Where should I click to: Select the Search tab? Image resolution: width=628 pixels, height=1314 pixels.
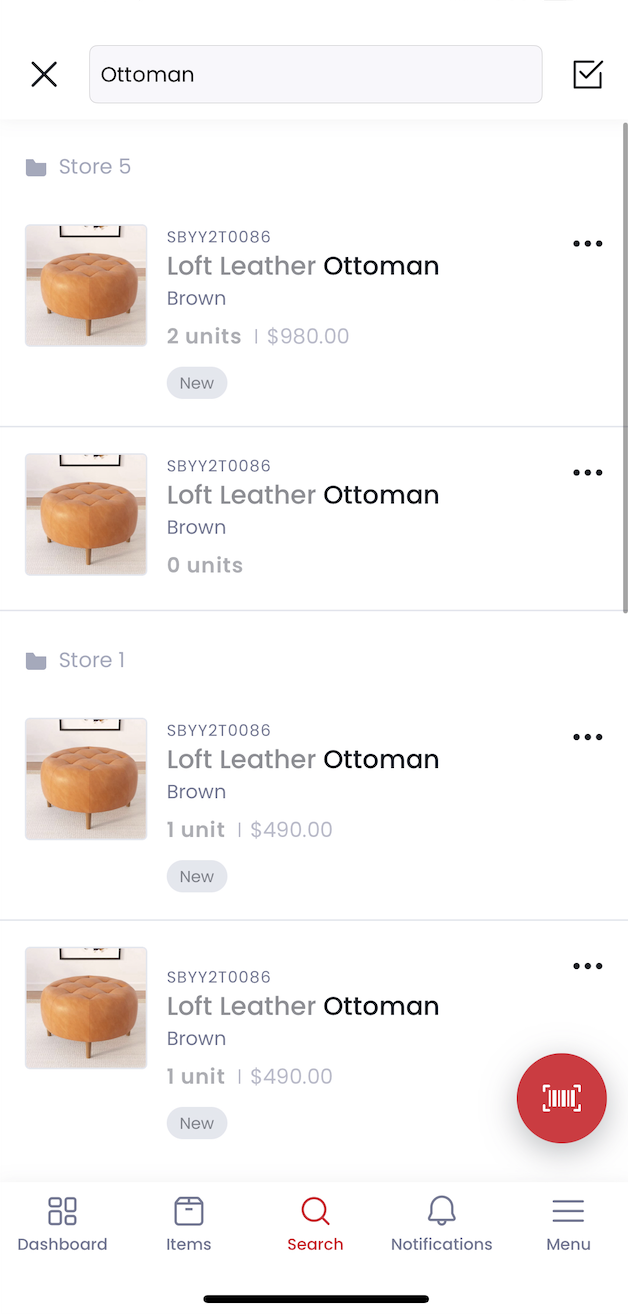[315, 1224]
